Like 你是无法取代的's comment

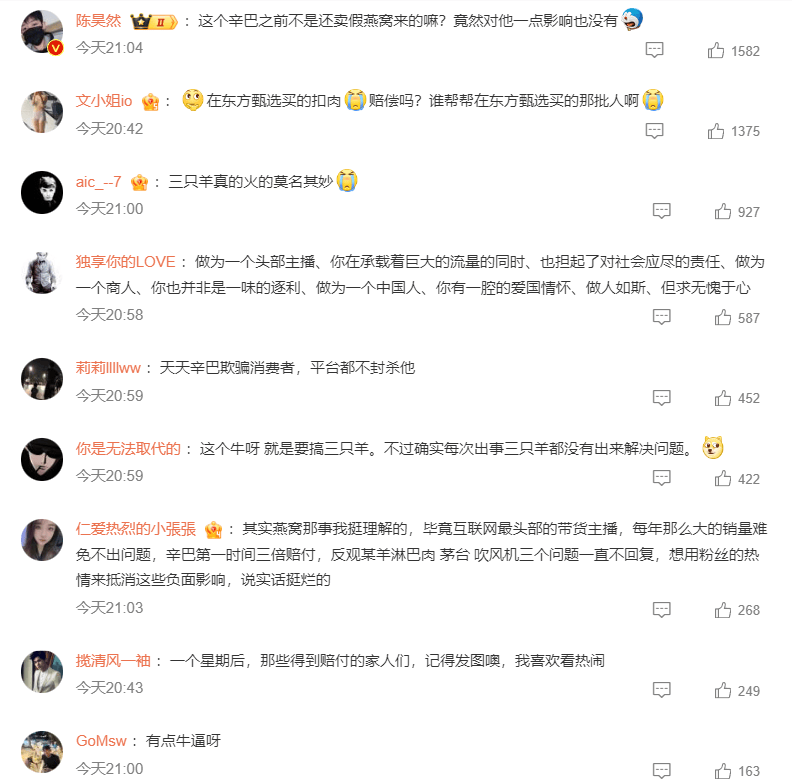[723, 478]
